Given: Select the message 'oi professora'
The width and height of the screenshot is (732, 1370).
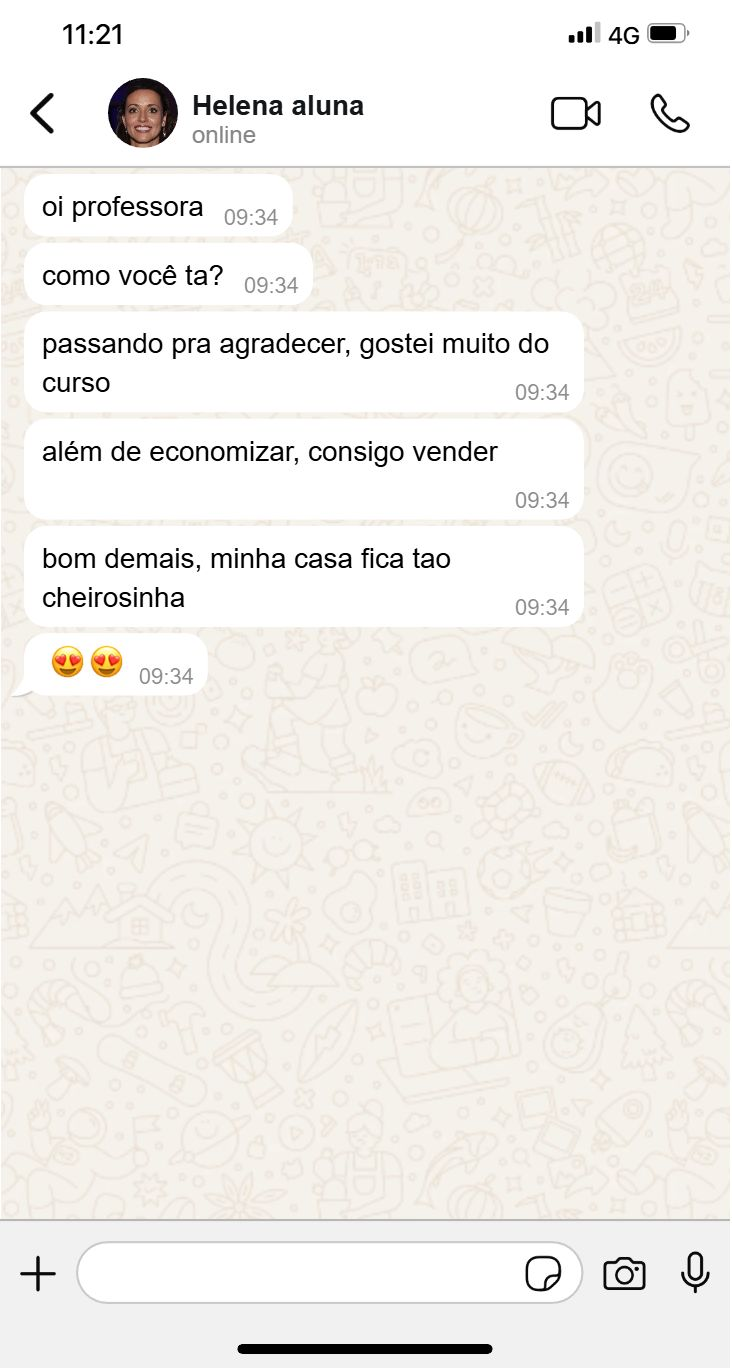Looking at the screenshot, I should [x=123, y=205].
